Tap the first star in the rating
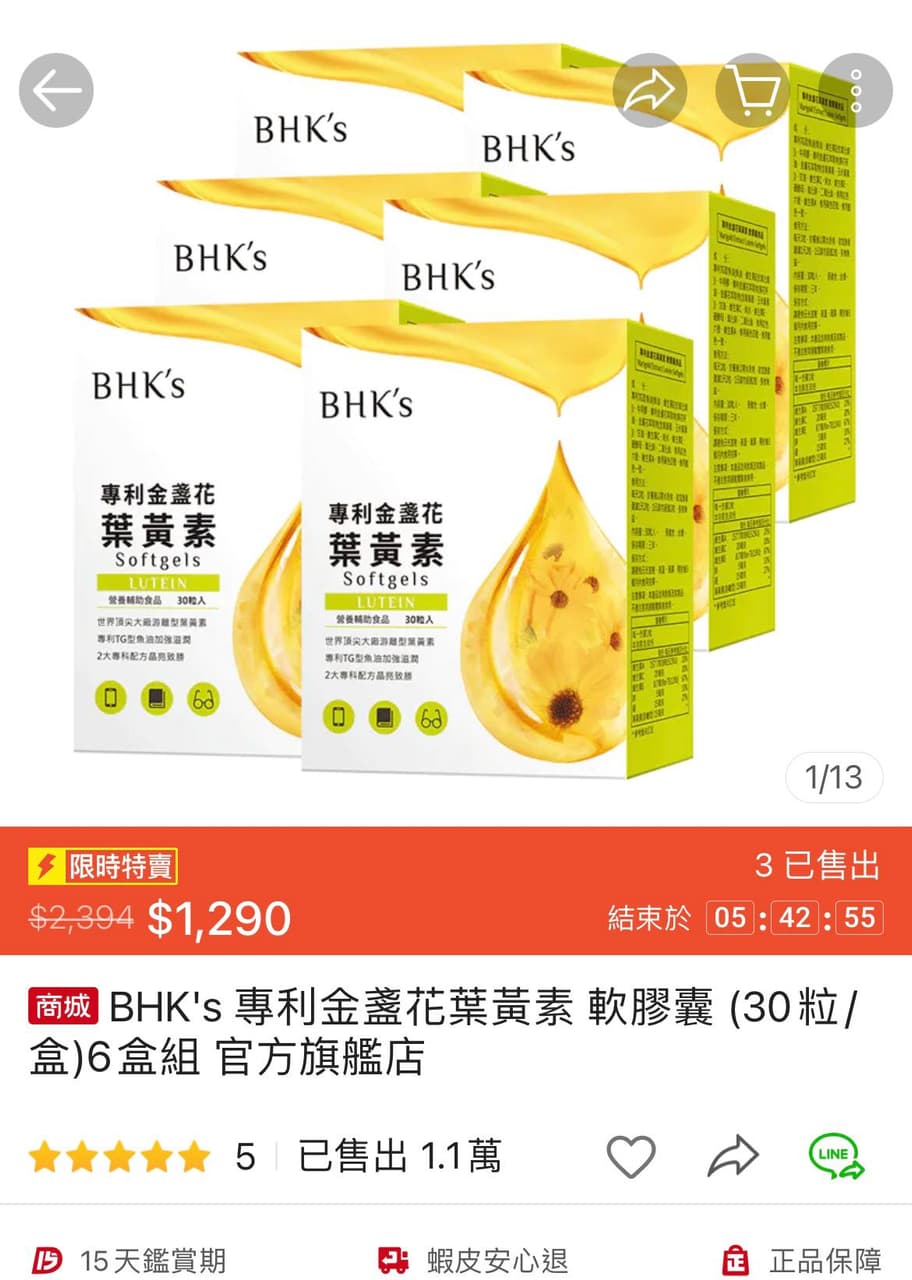 (44, 1155)
